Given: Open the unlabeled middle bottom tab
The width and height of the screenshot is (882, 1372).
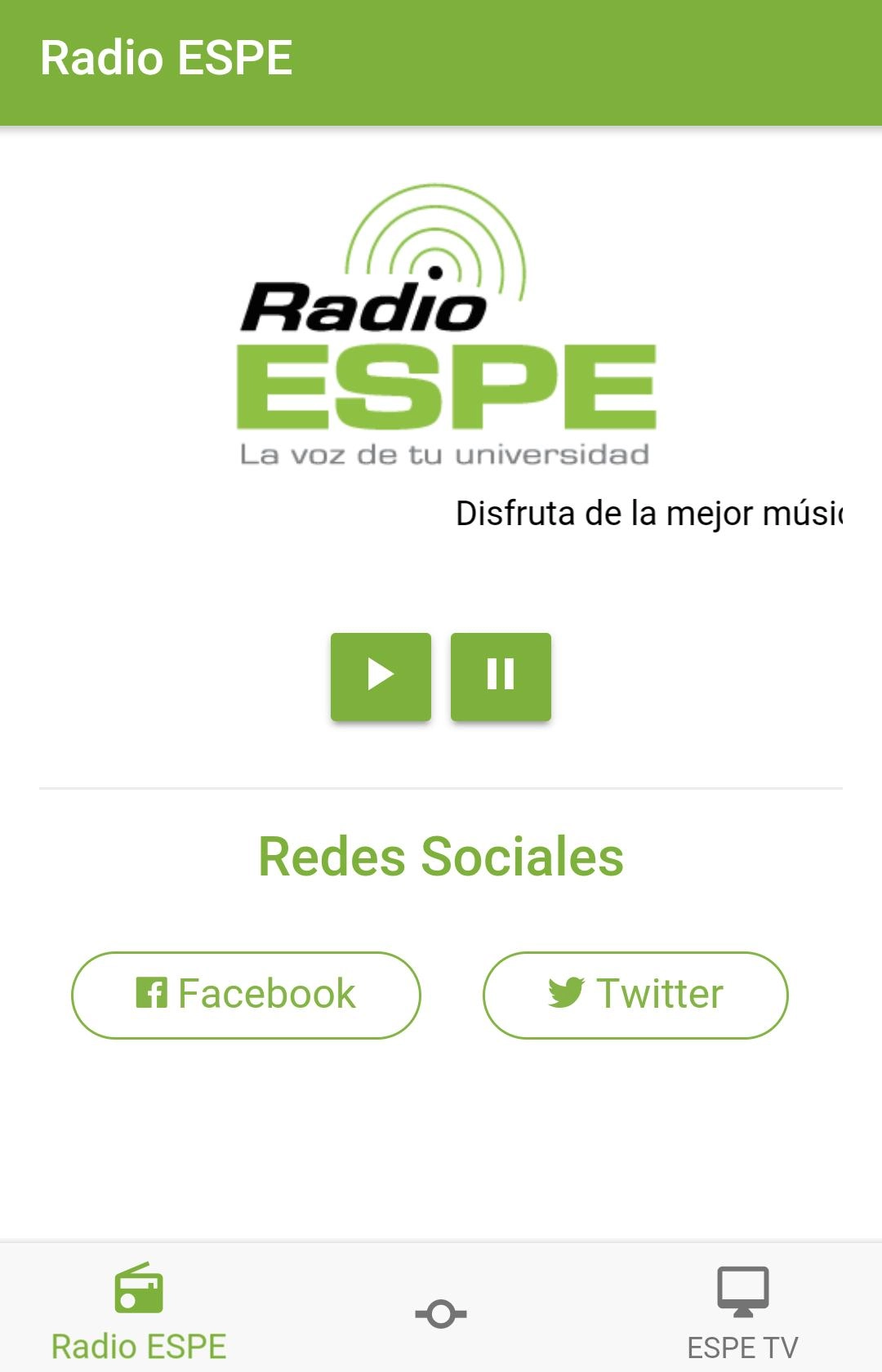Looking at the screenshot, I should 441,1313.
